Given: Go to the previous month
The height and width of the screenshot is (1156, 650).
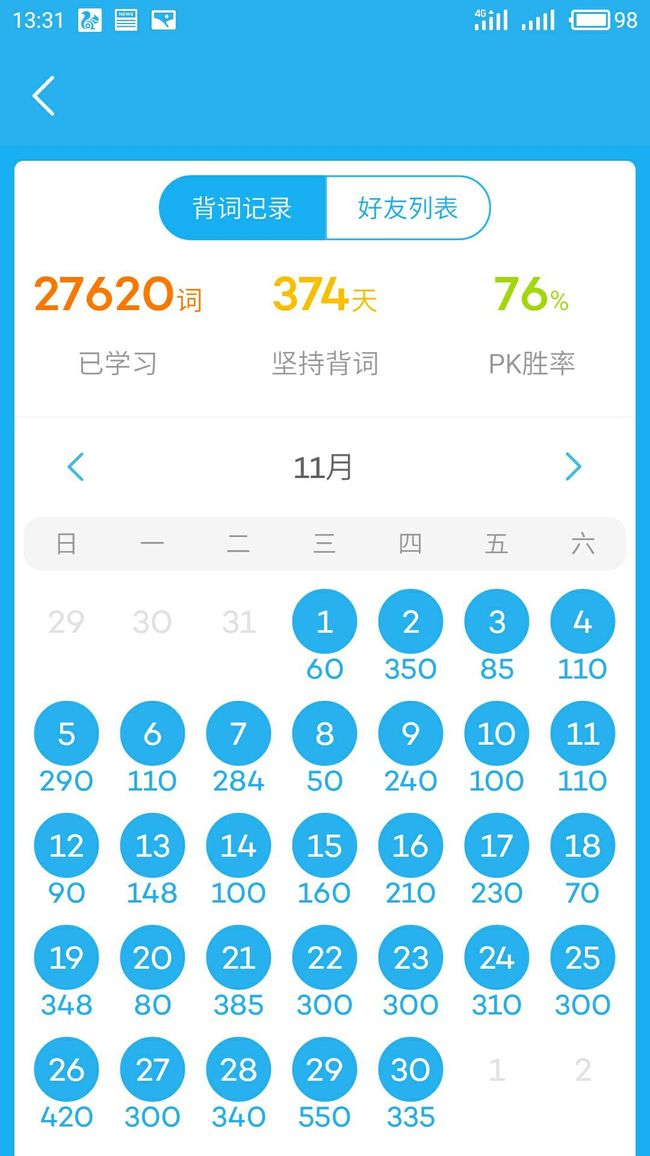Looking at the screenshot, I should tap(76, 467).
